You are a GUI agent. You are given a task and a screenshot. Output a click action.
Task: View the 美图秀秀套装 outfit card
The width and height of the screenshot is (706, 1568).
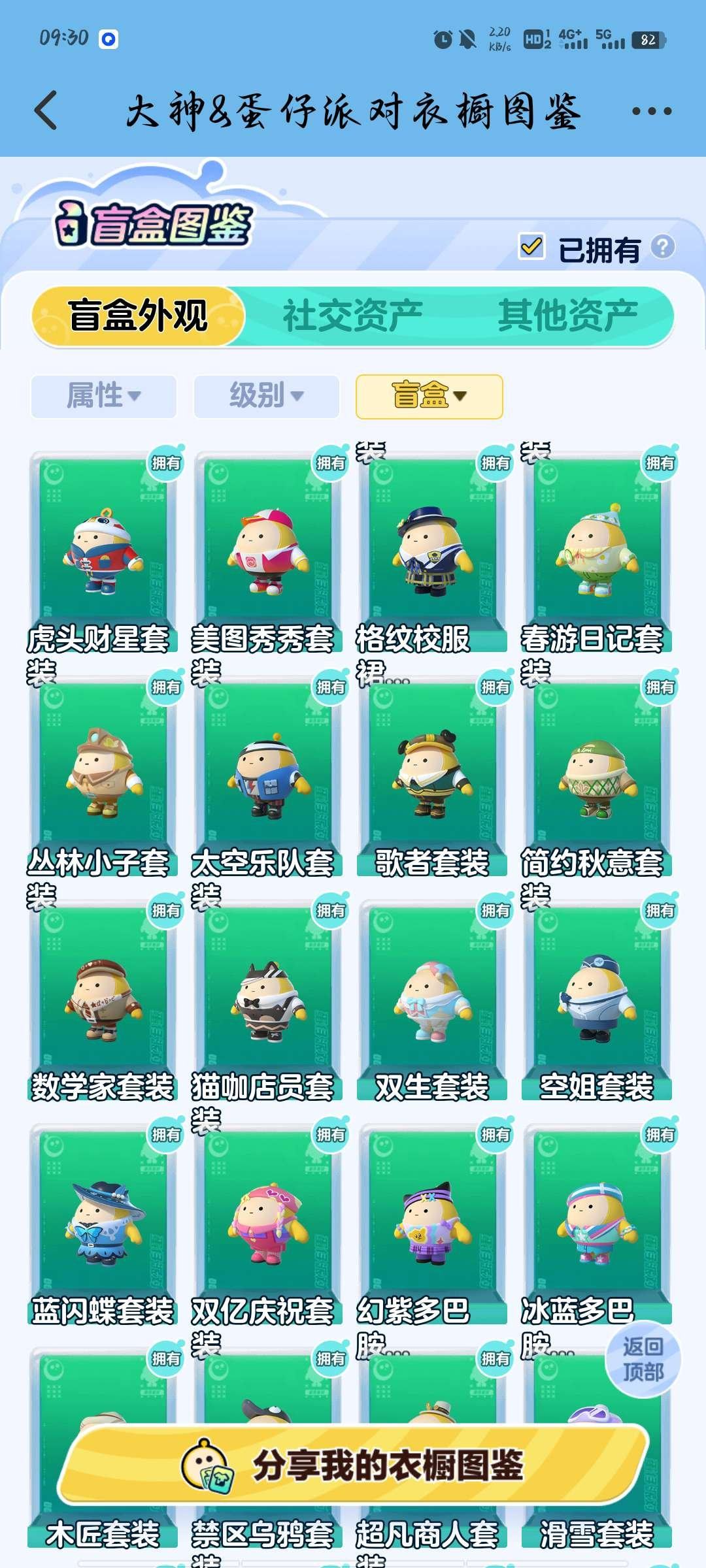coord(267,549)
